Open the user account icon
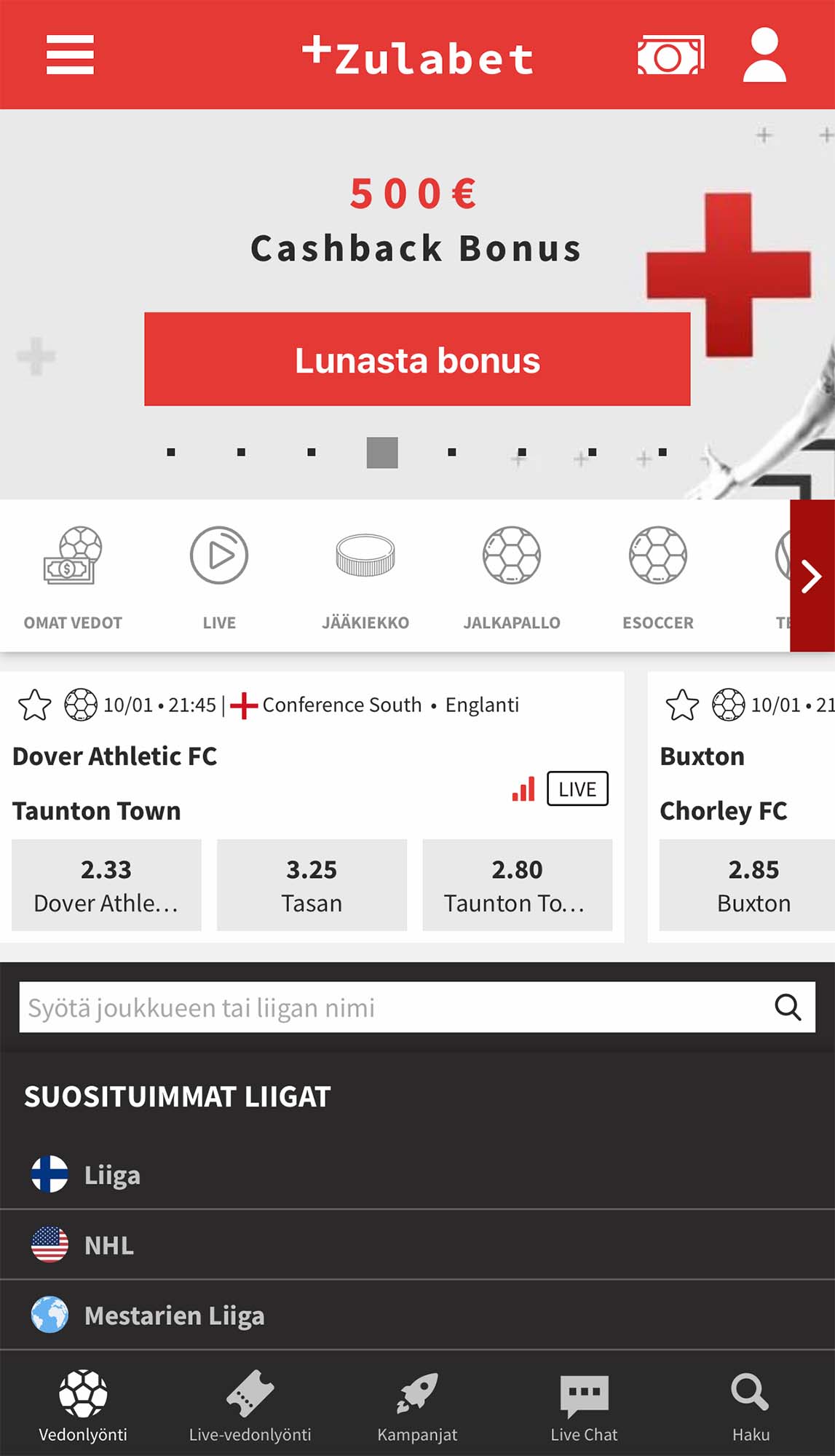 (764, 55)
